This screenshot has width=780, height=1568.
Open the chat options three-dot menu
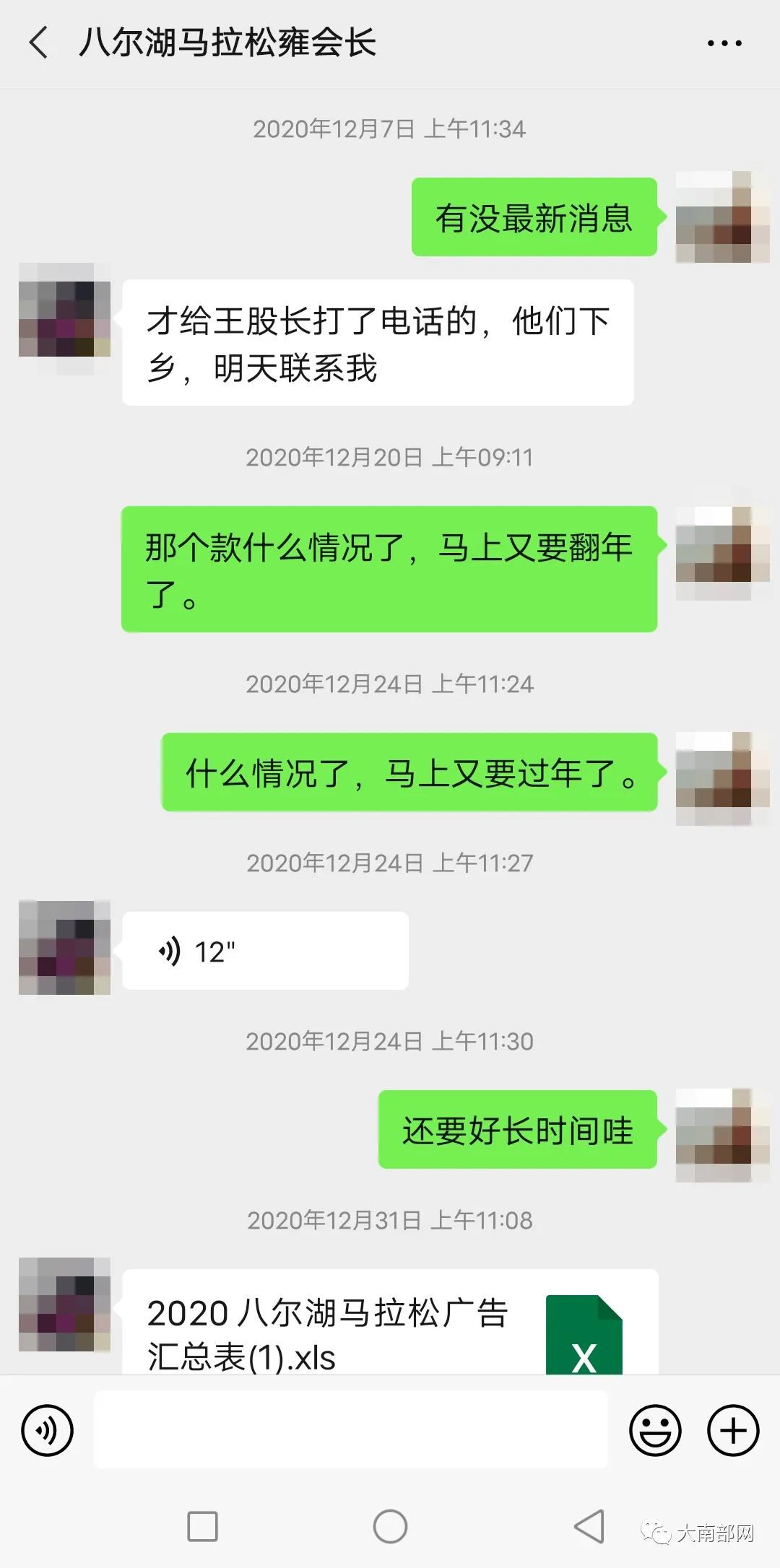coord(724,43)
